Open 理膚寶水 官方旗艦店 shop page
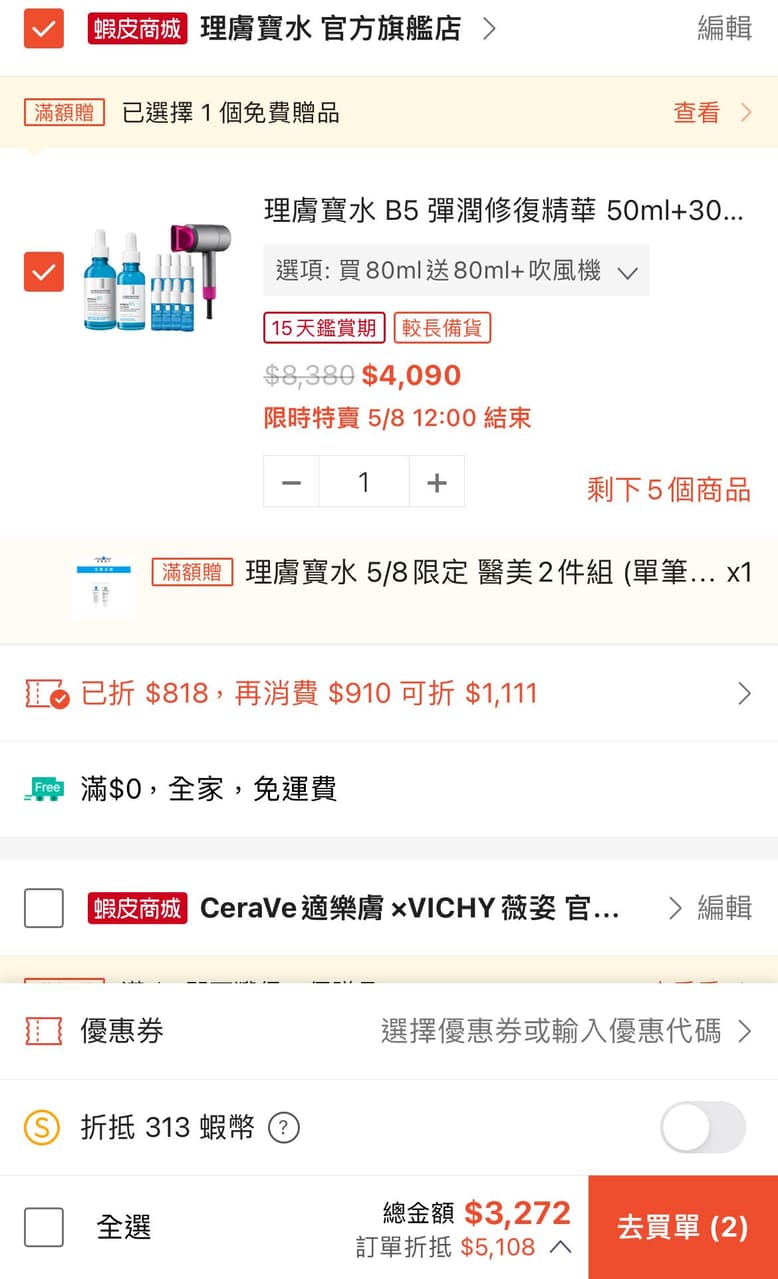The width and height of the screenshot is (778, 1279). pyautogui.click(x=330, y=29)
